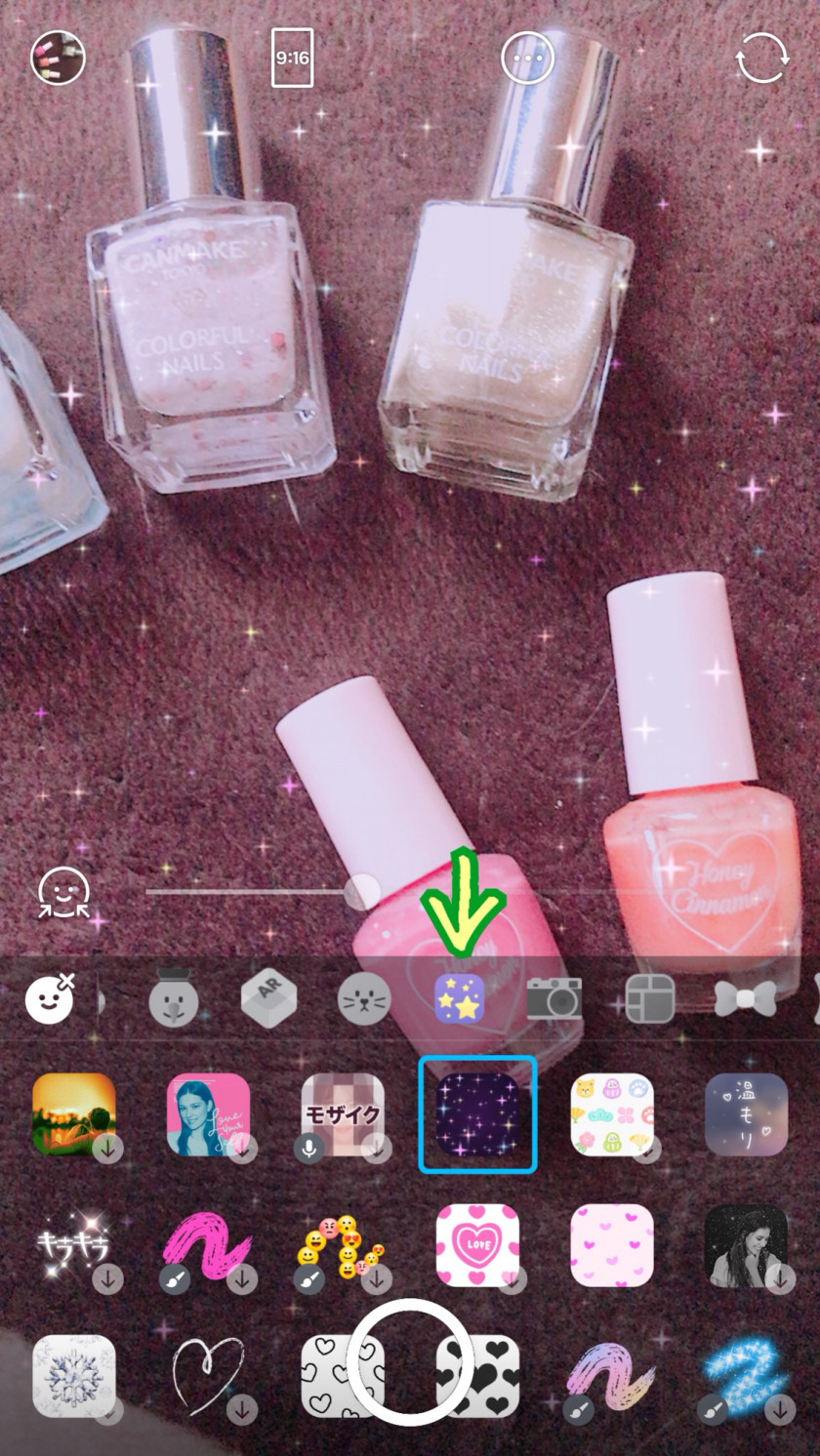Switch to the cat face category
The height and width of the screenshot is (1456, 820).
(364, 999)
